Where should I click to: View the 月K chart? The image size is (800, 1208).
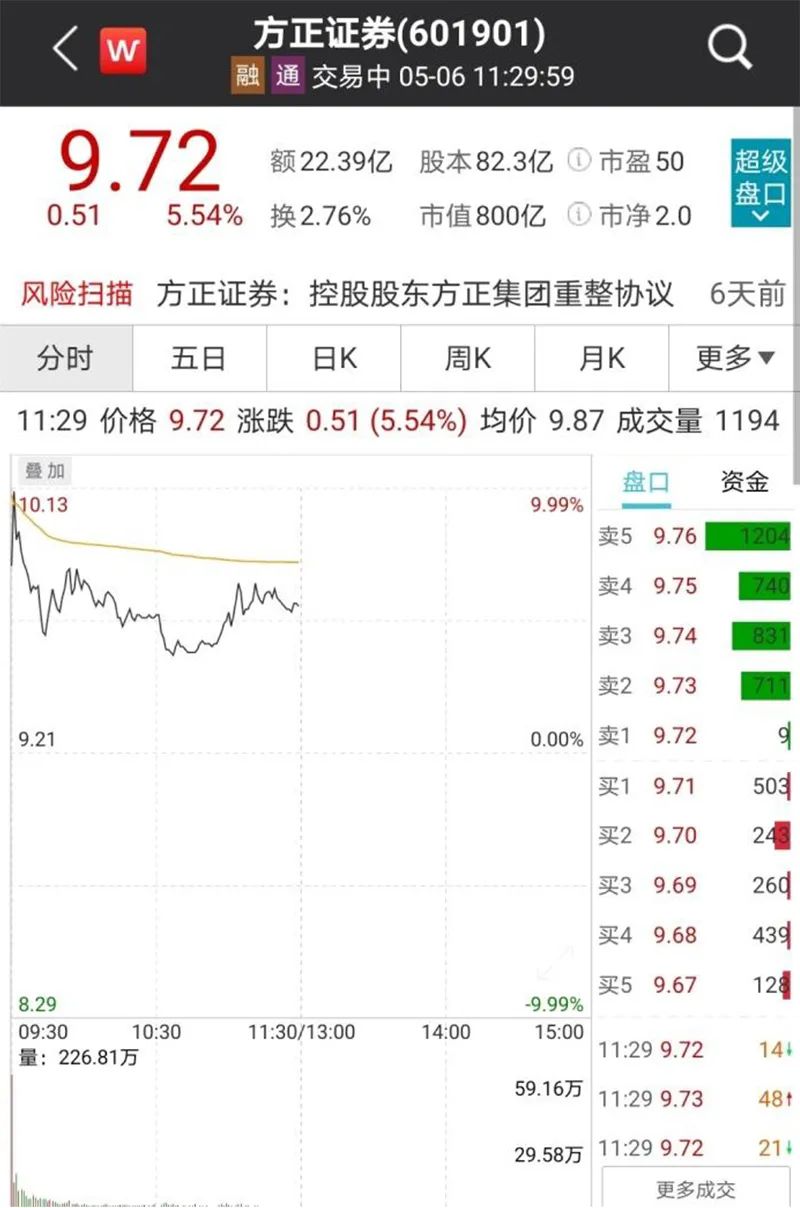pos(602,358)
